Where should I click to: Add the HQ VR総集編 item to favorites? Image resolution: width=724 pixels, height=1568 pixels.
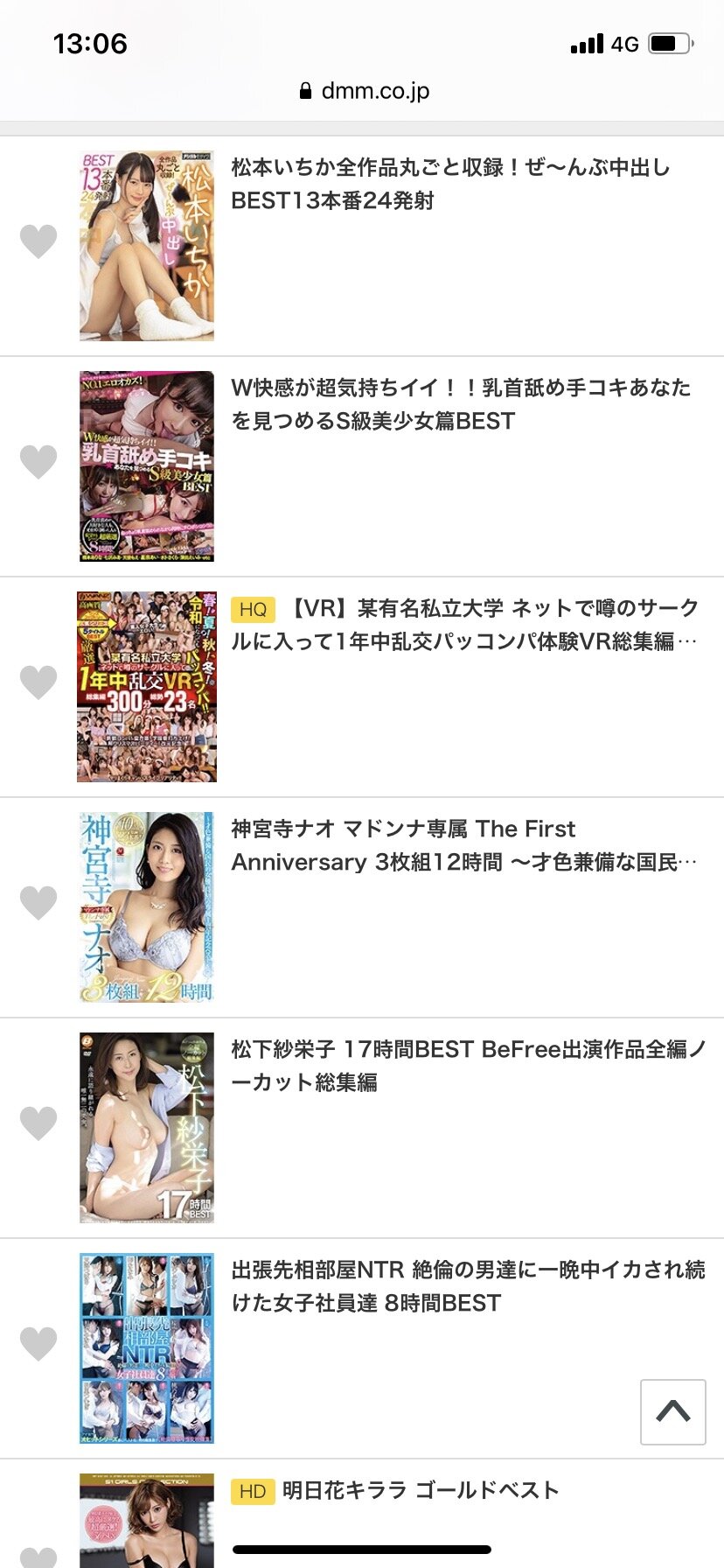pos(38,682)
